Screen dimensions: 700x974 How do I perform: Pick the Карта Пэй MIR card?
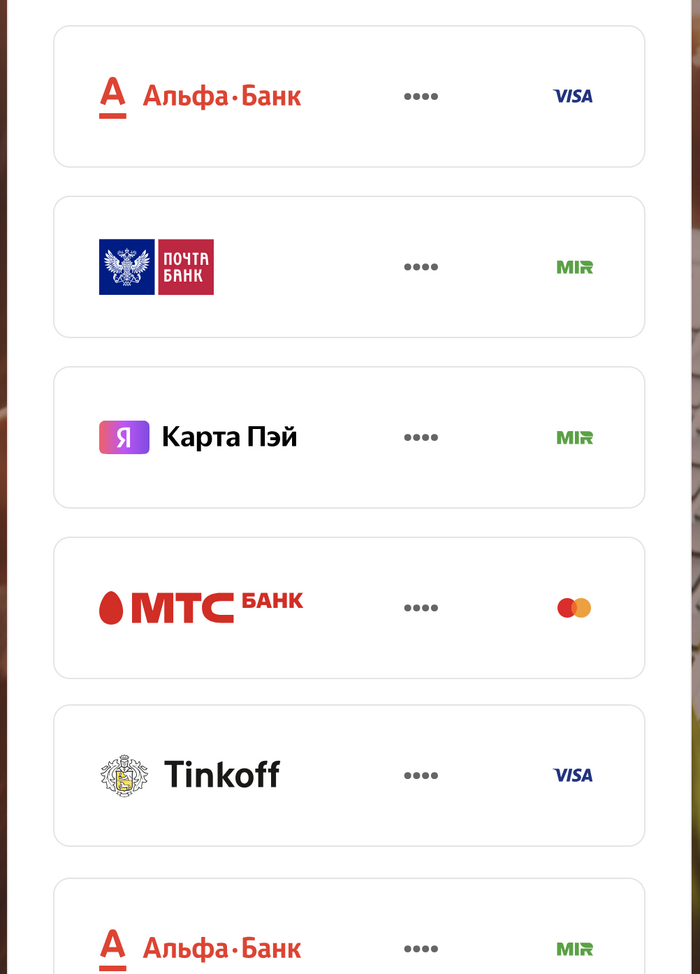click(x=349, y=437)
